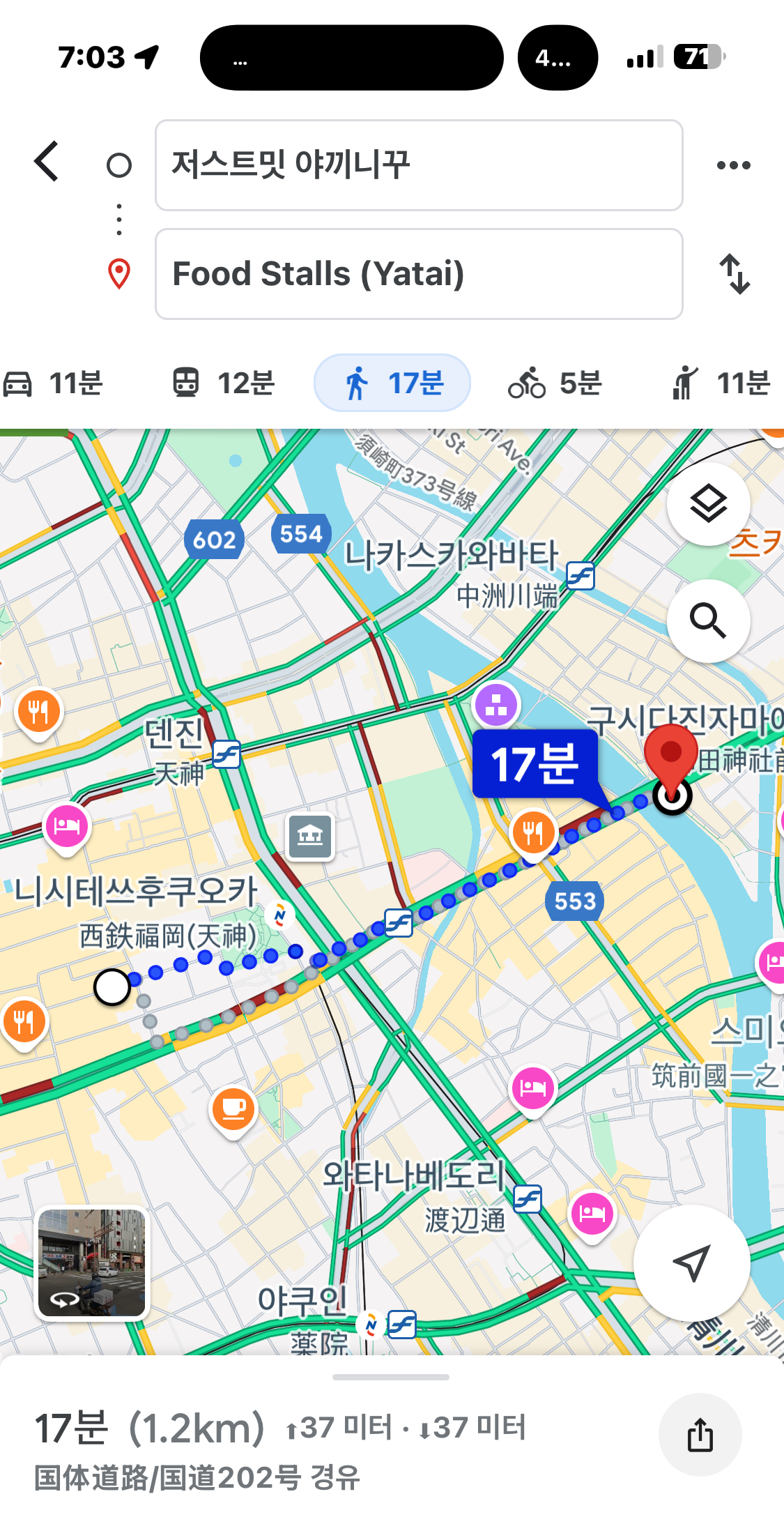Image resolution: width=784 pixels, height=1517 pixels.
Task: Edit the starting point 저스트밋 야끼니꾸
Action: (419, 165)
